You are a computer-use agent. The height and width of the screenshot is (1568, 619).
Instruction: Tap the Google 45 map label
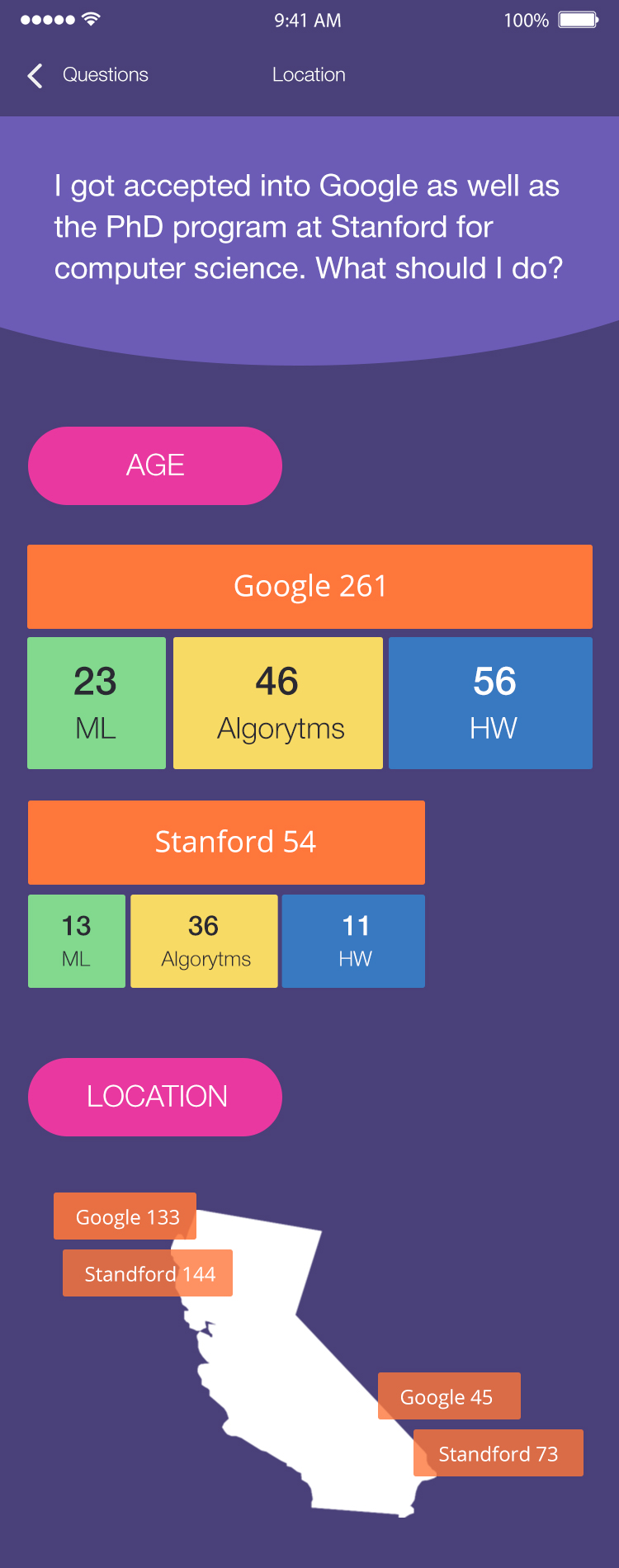point(449,1396)
